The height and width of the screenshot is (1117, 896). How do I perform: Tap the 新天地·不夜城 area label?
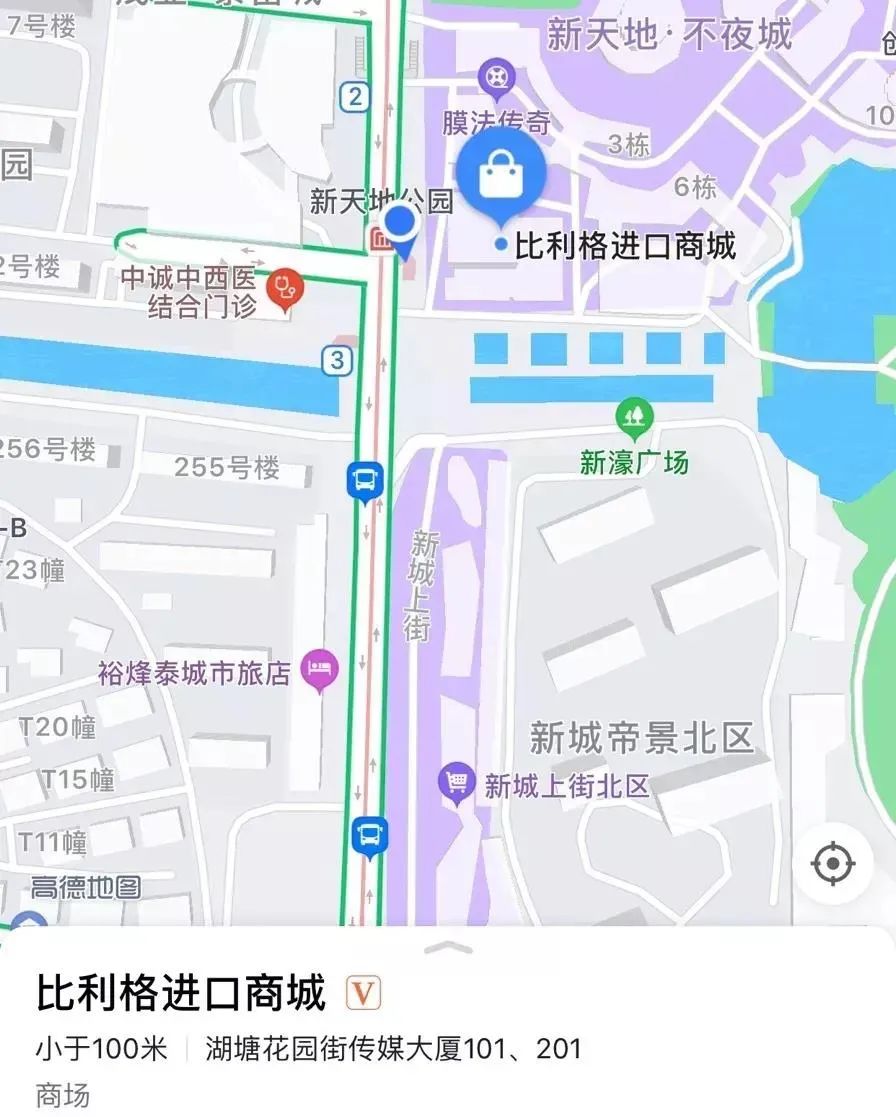[x=668, y=31]
